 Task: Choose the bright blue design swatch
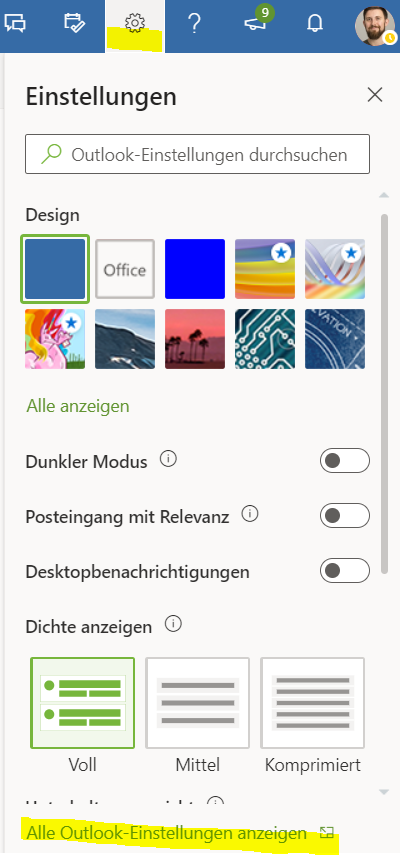point(195,269)
